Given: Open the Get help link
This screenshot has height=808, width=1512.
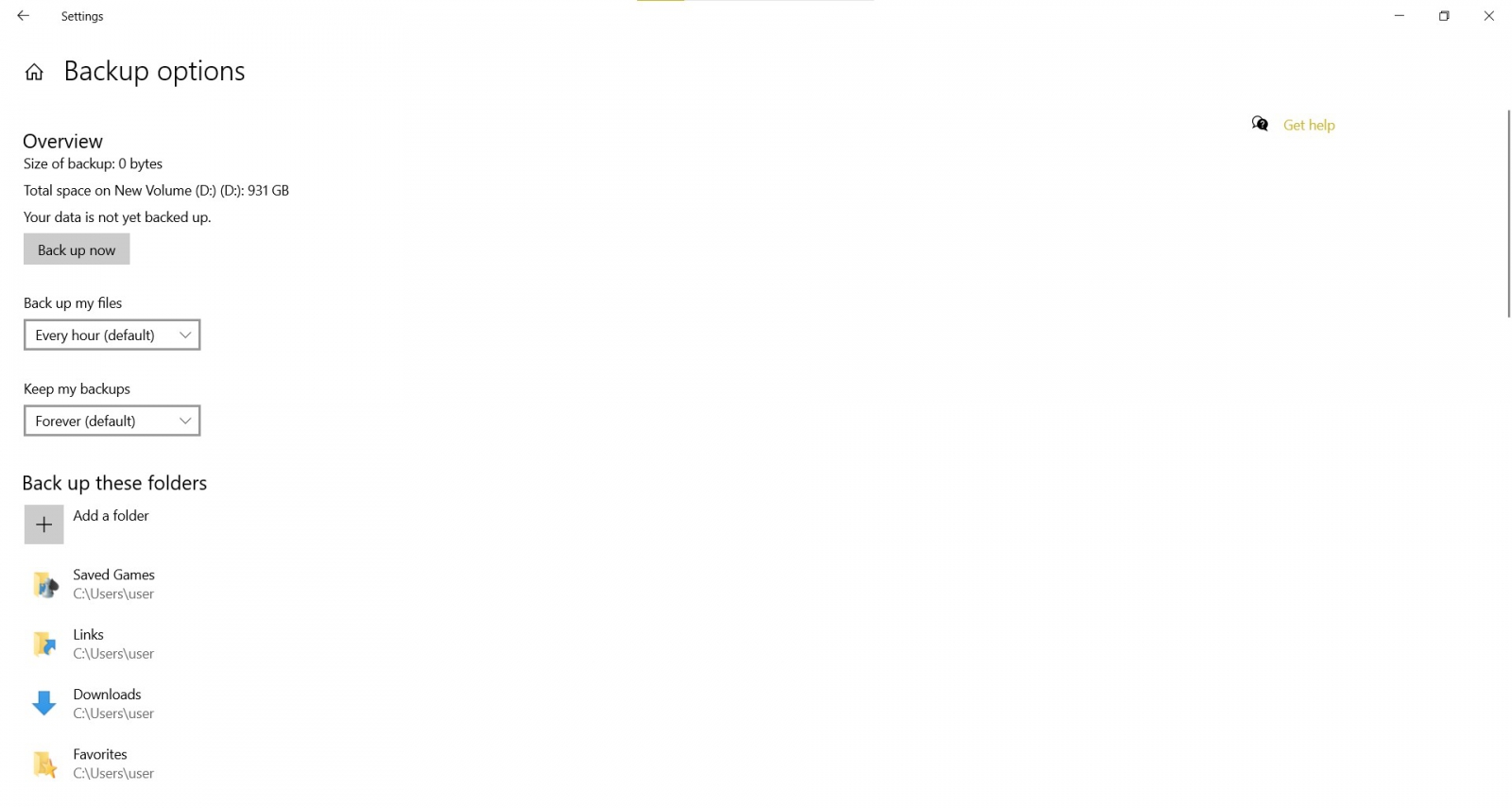Looking at the screenshot, I should (1308, 125).
